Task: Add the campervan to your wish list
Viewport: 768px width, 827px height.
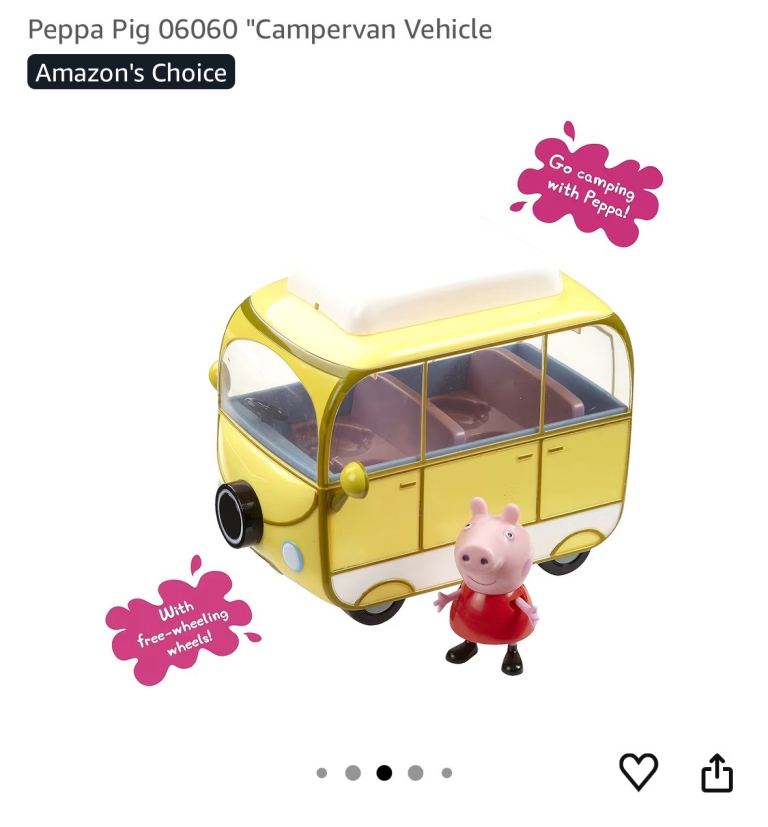Action: [x=638, y=771]
